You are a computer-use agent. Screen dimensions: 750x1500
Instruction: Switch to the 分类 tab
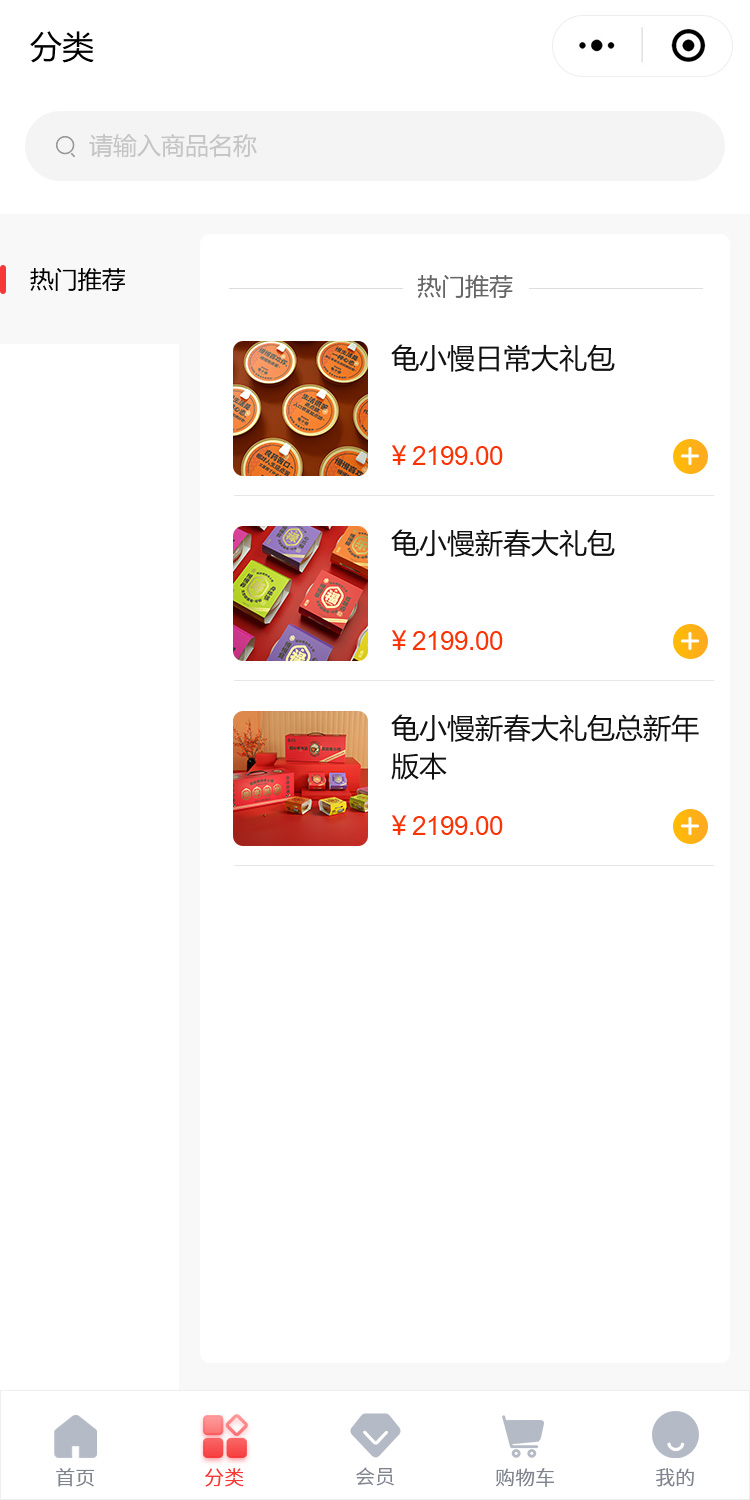(x=225, y=1449)
